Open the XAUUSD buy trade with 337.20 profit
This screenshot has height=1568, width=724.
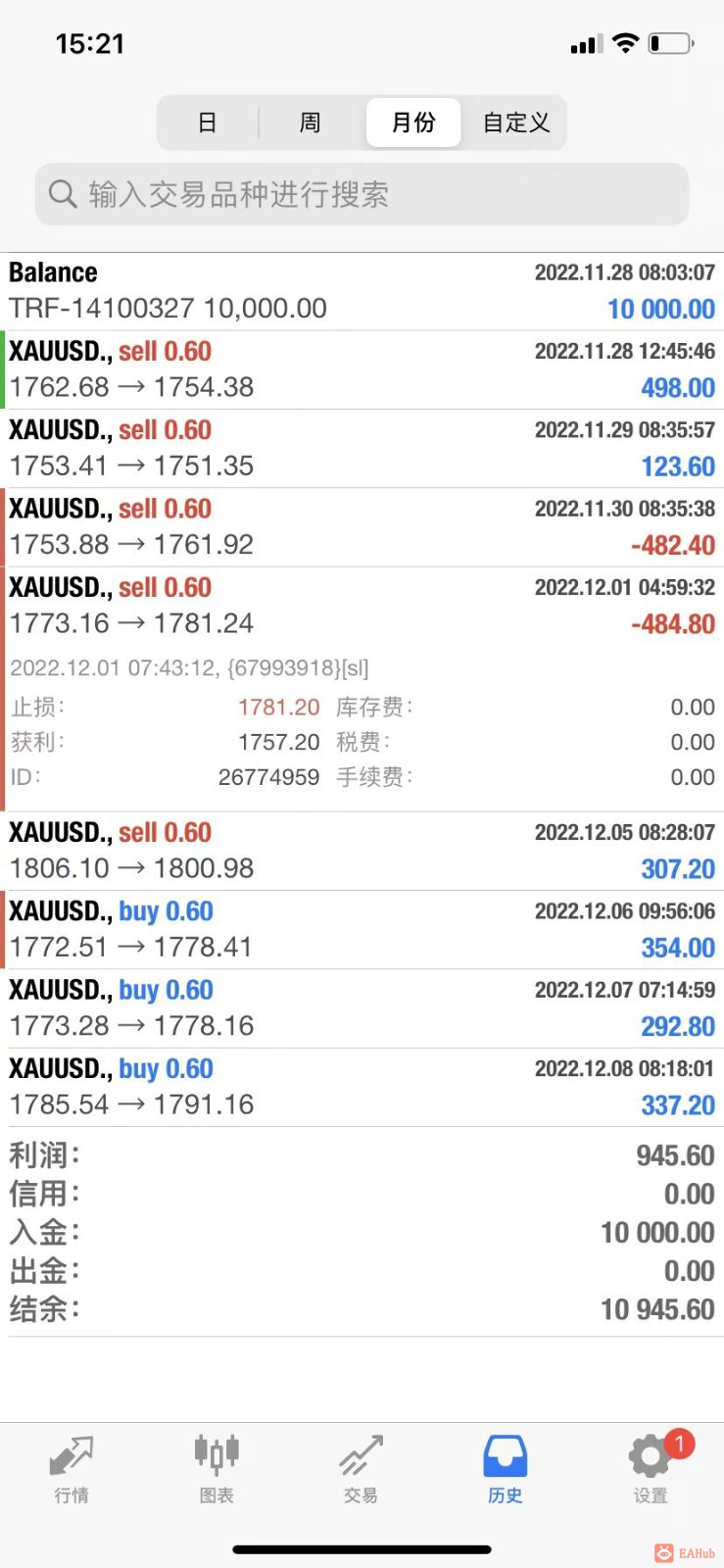coord(362,1086)
